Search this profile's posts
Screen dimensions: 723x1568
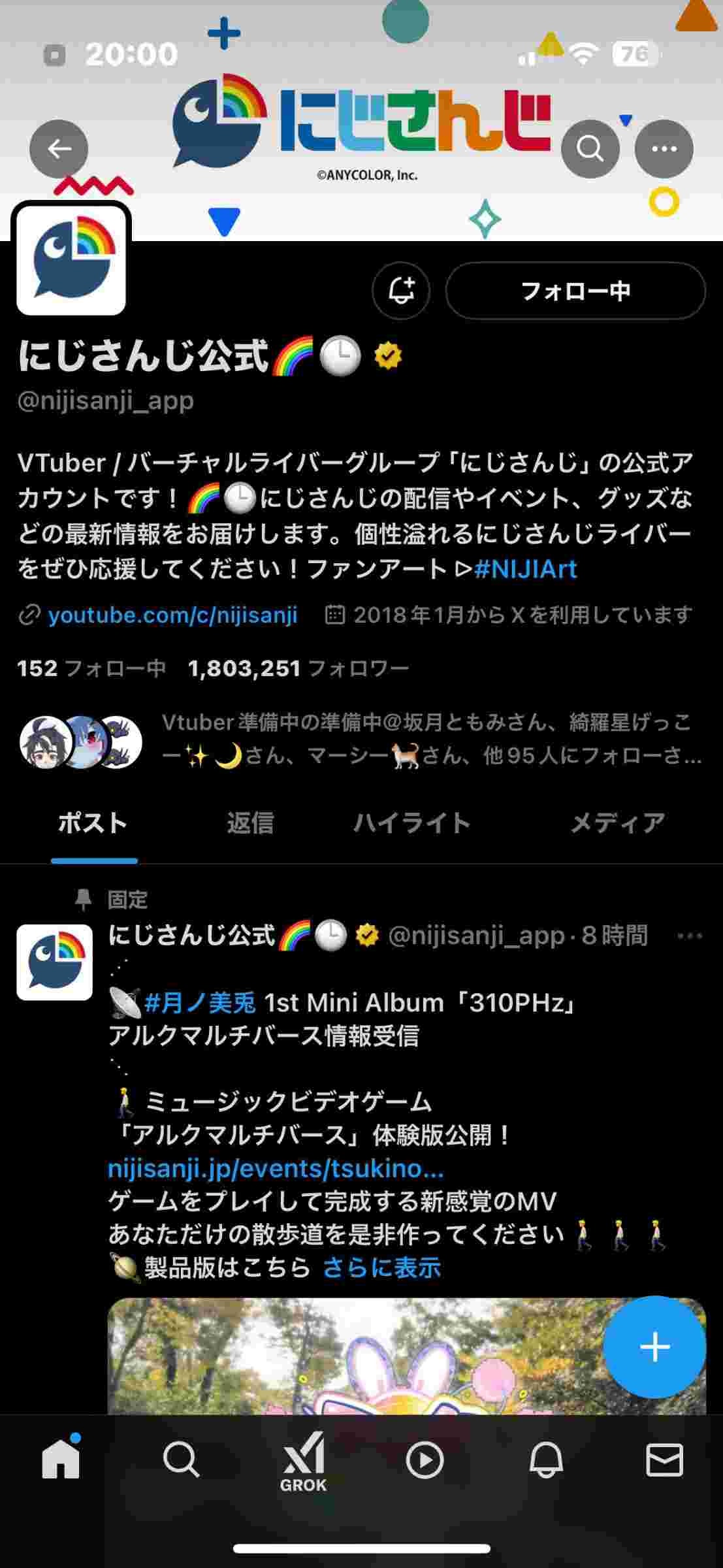[590, 149]
